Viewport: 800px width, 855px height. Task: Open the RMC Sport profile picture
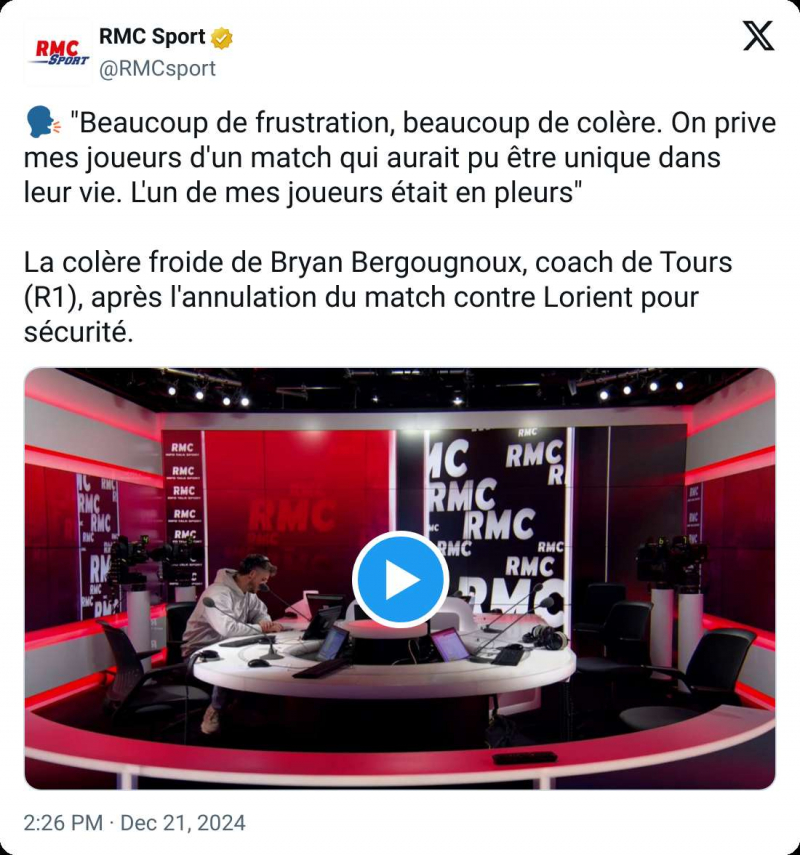tap(57, 52)
